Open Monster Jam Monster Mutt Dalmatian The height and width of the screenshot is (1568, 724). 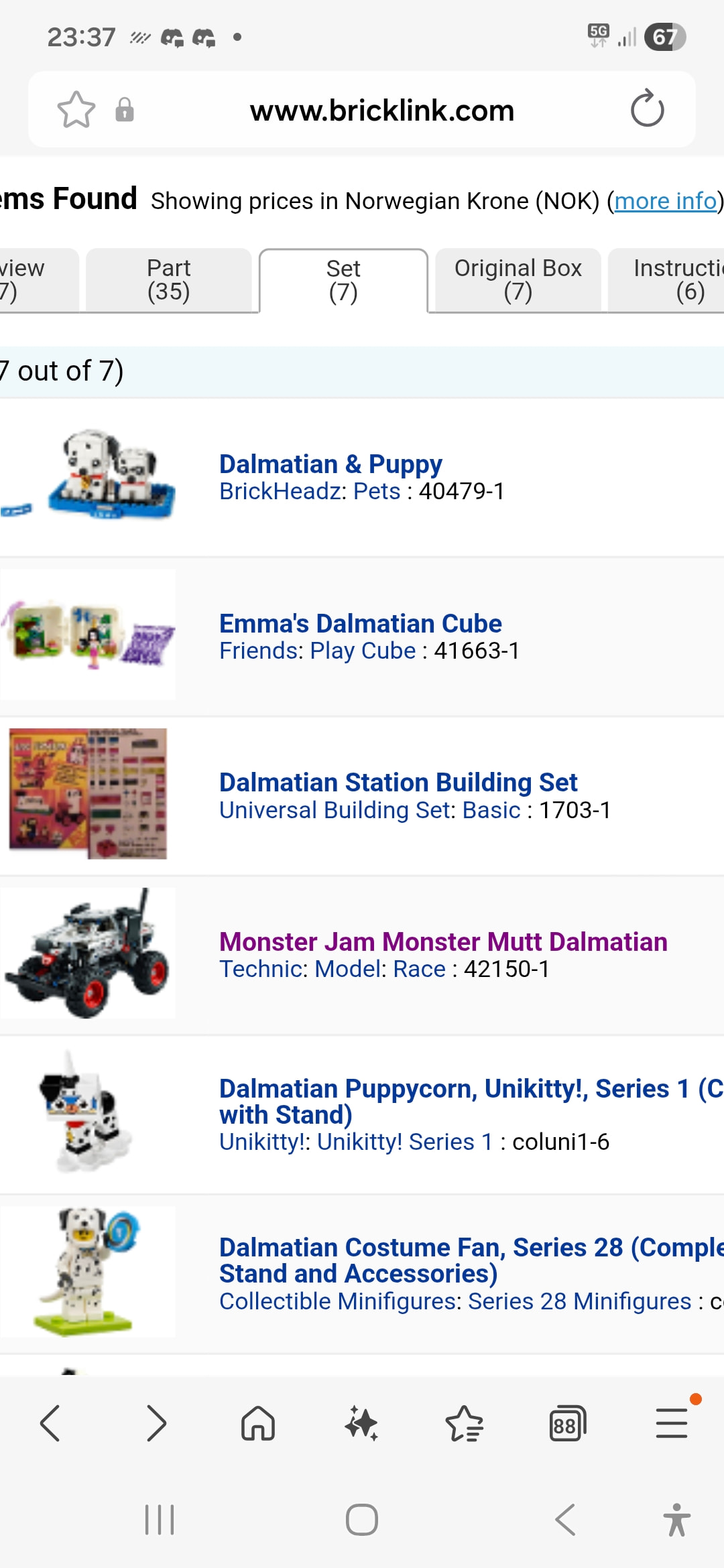(x=443, y=941)
